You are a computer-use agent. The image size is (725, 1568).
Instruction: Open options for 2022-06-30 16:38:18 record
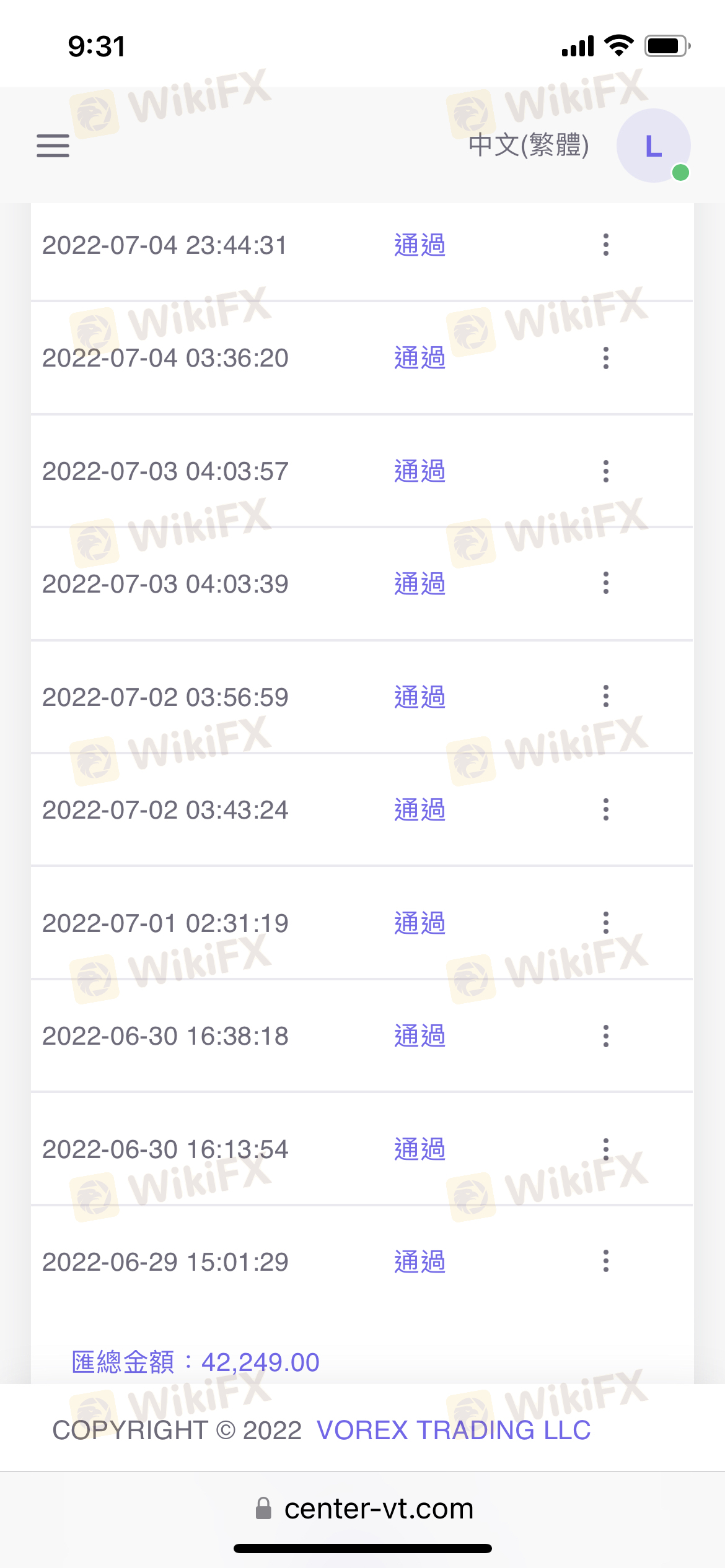(606, 1035)
